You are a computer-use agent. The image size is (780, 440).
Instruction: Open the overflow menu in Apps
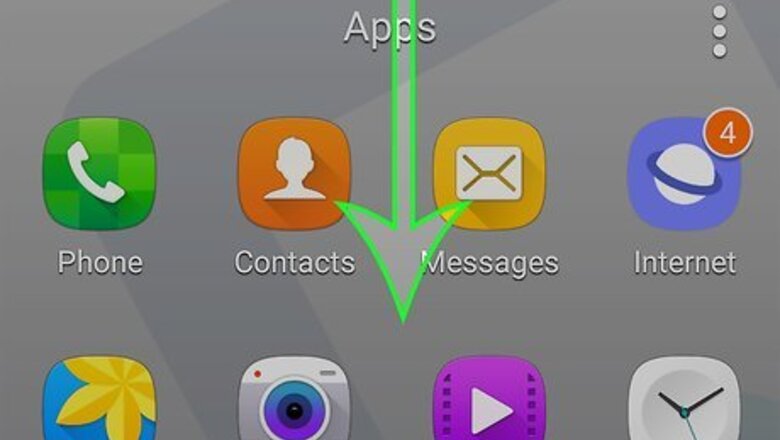pyautogui.click(x=719, y=31)
